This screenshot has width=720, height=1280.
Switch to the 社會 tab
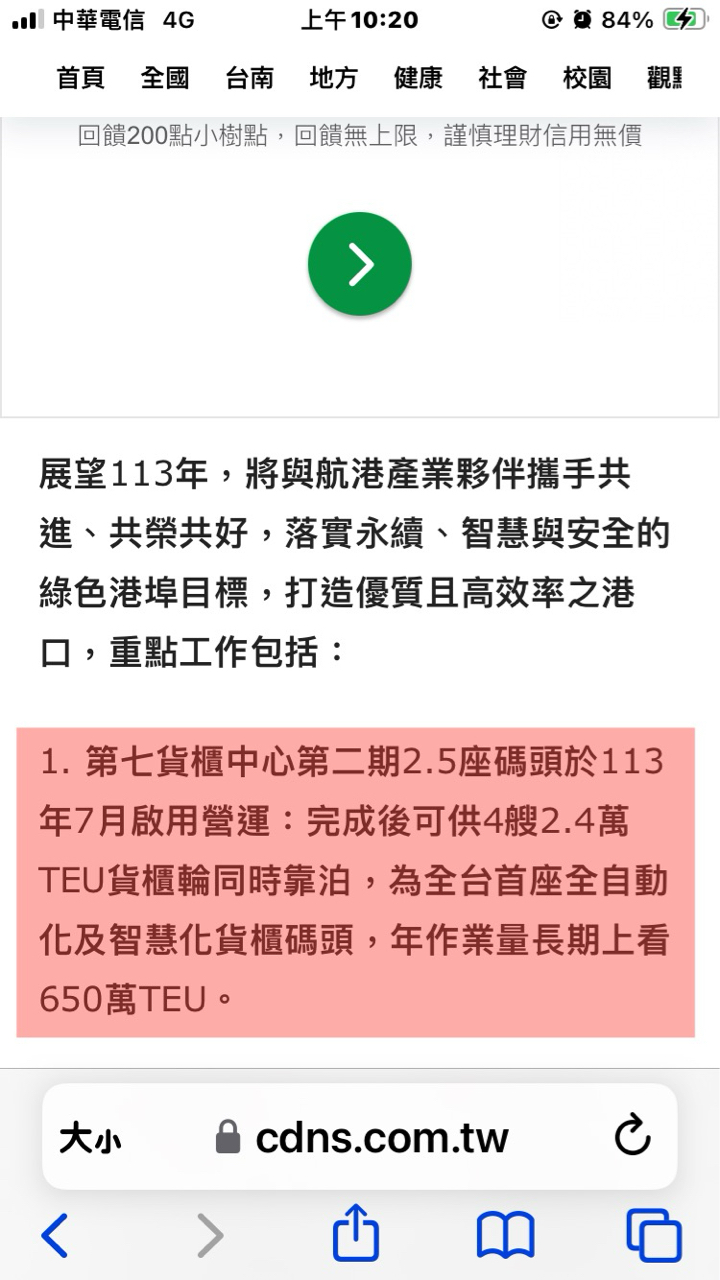502,78
